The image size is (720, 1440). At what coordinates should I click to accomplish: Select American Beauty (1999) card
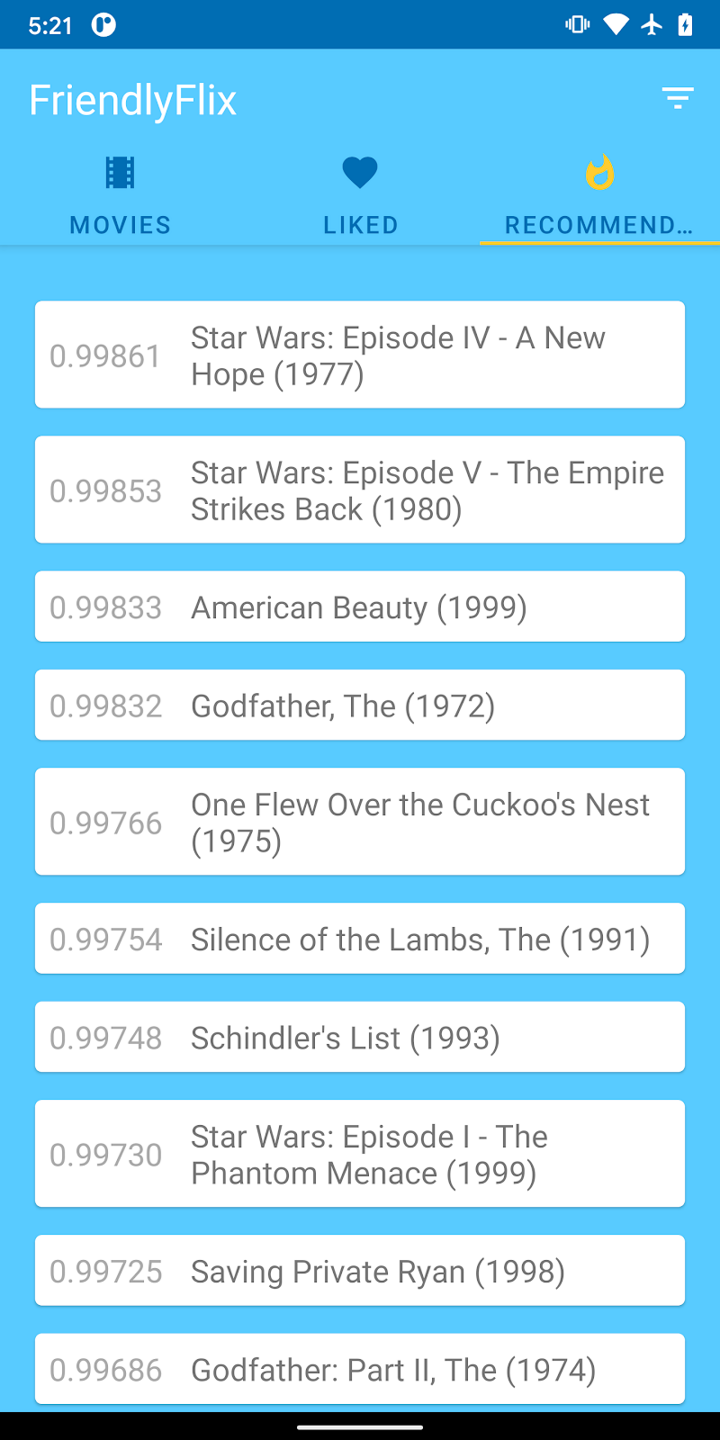coord(360,607)
